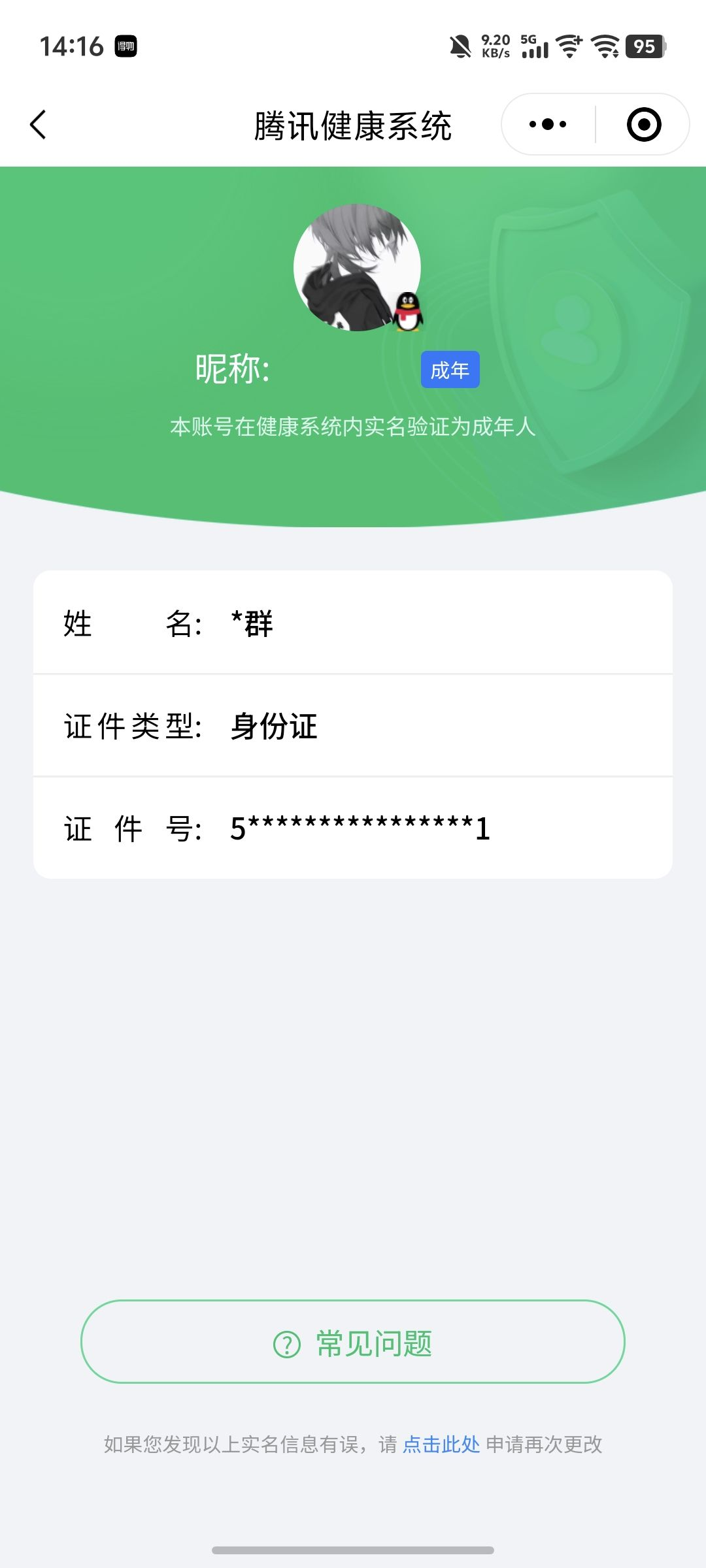The width and height of the screenshot is (706, 1568).
Task: Tap the mini-program close capsule button
Action: tap(643, 123)
